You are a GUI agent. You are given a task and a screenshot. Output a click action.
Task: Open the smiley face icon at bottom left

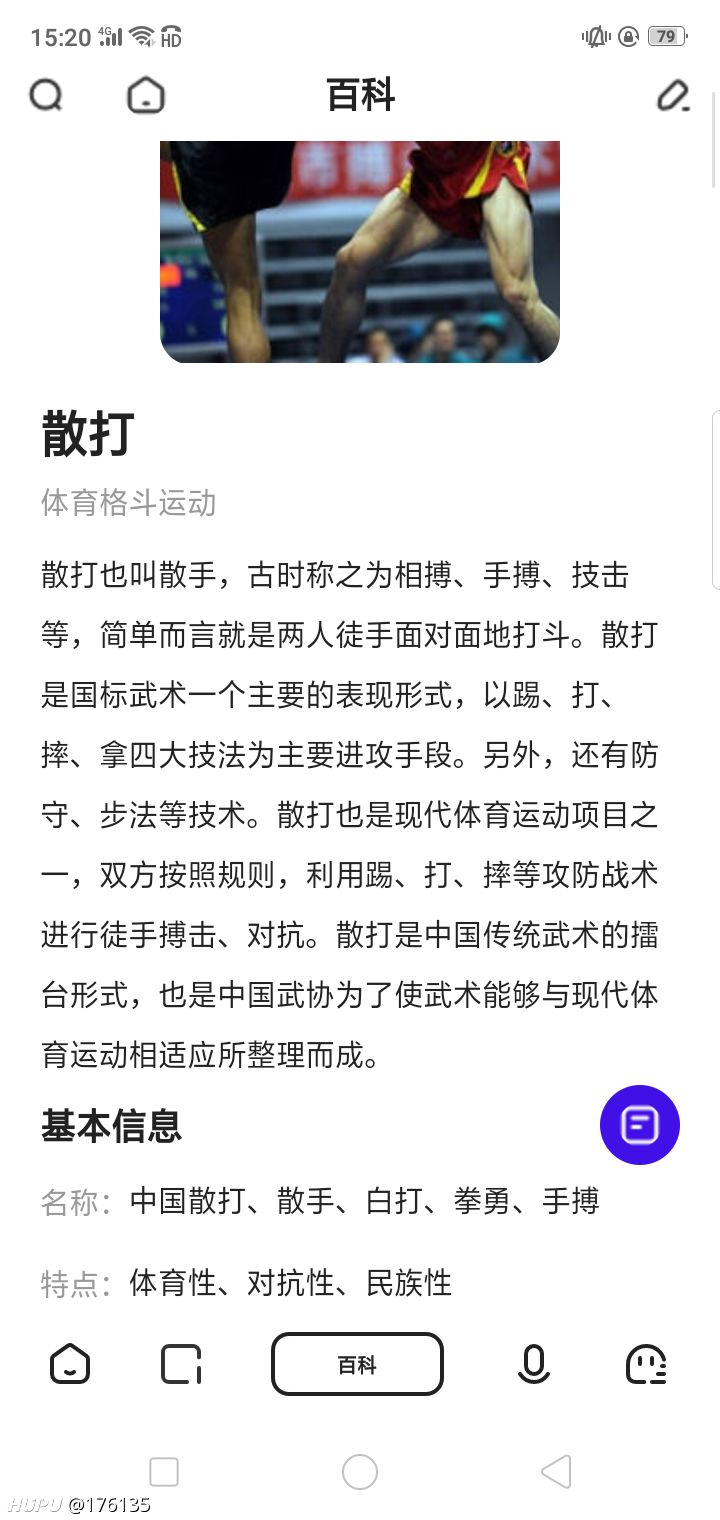(70, 1364)
